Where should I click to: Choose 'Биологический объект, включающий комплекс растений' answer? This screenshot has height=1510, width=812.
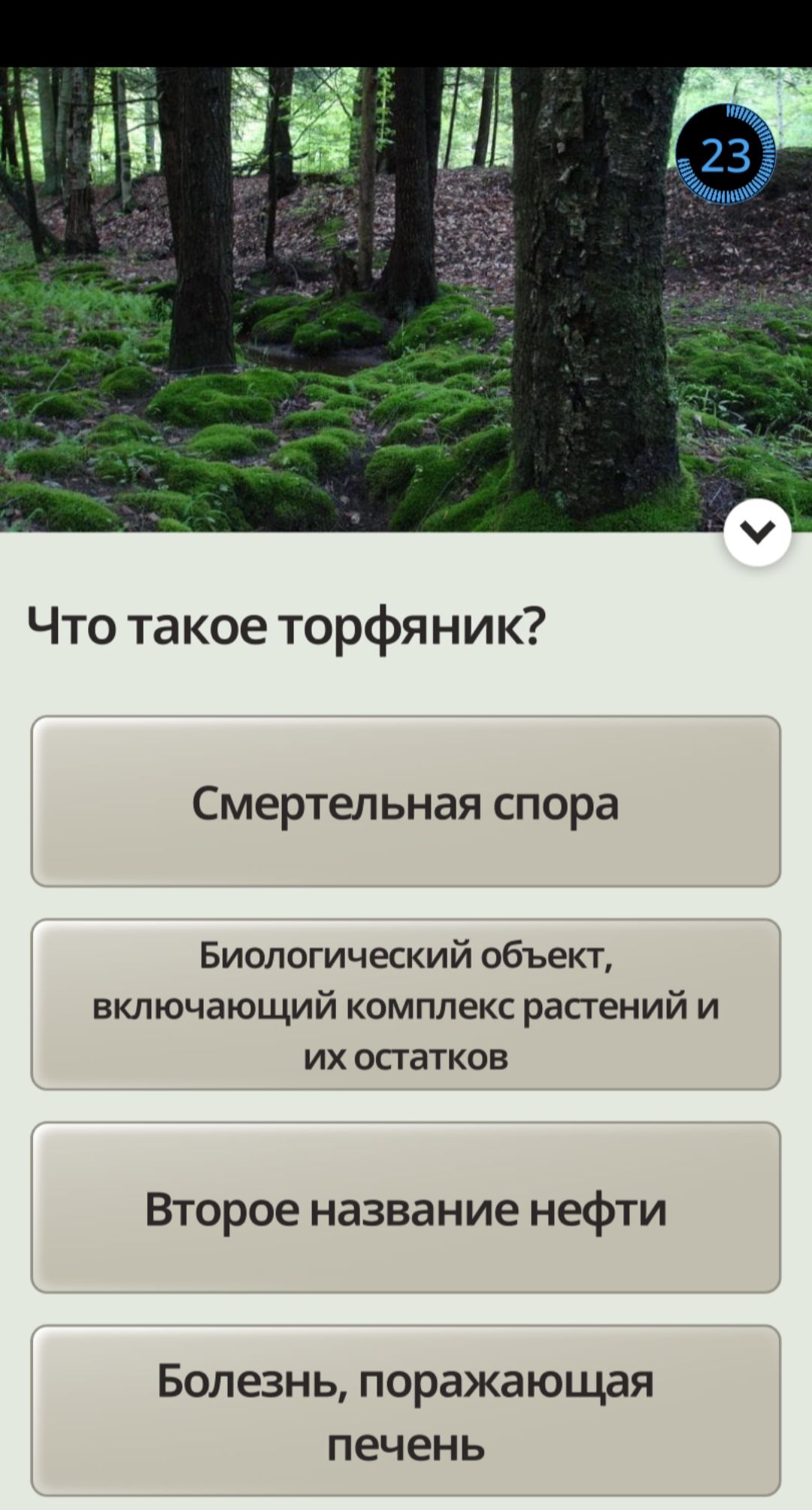405,1005
